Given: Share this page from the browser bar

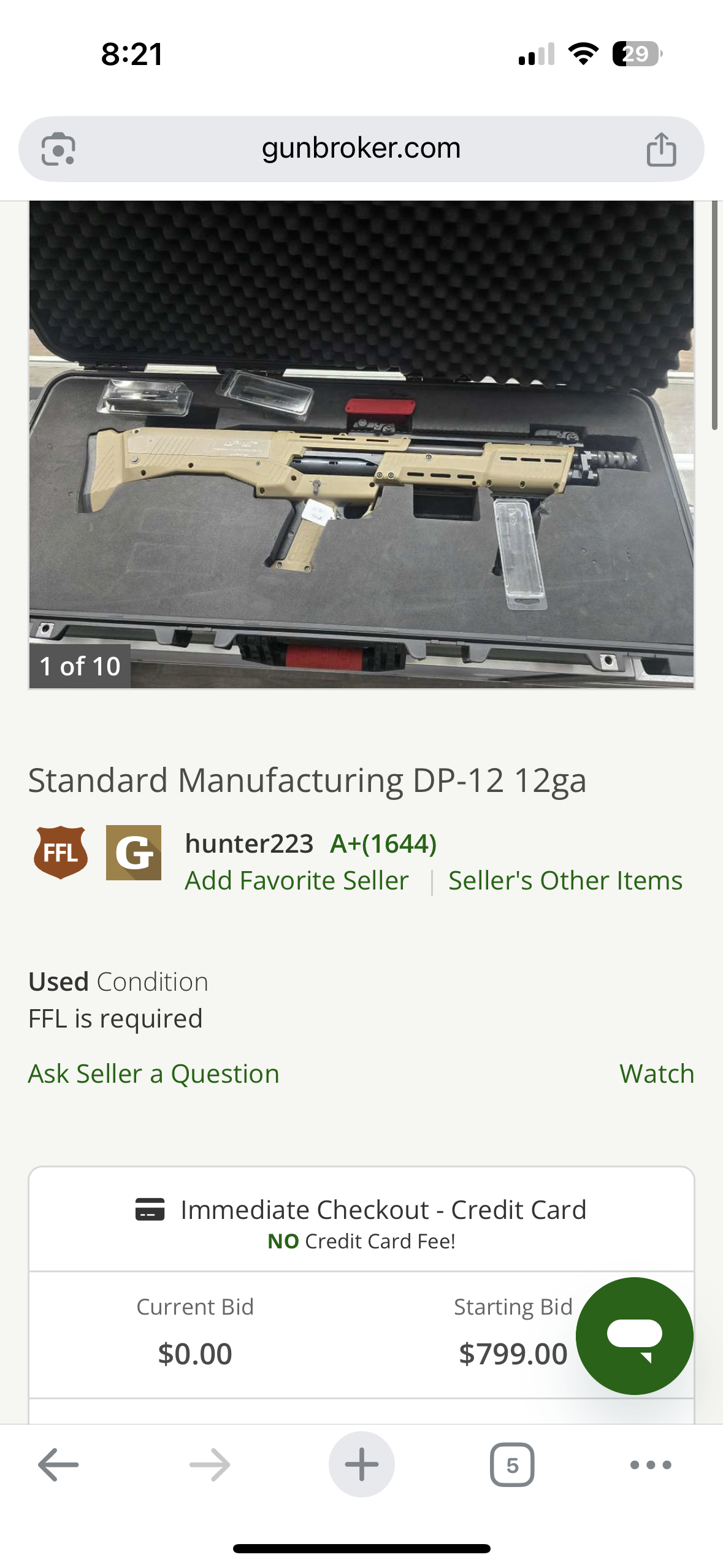Looking at the screenshot, I should (x=661, y=149).
